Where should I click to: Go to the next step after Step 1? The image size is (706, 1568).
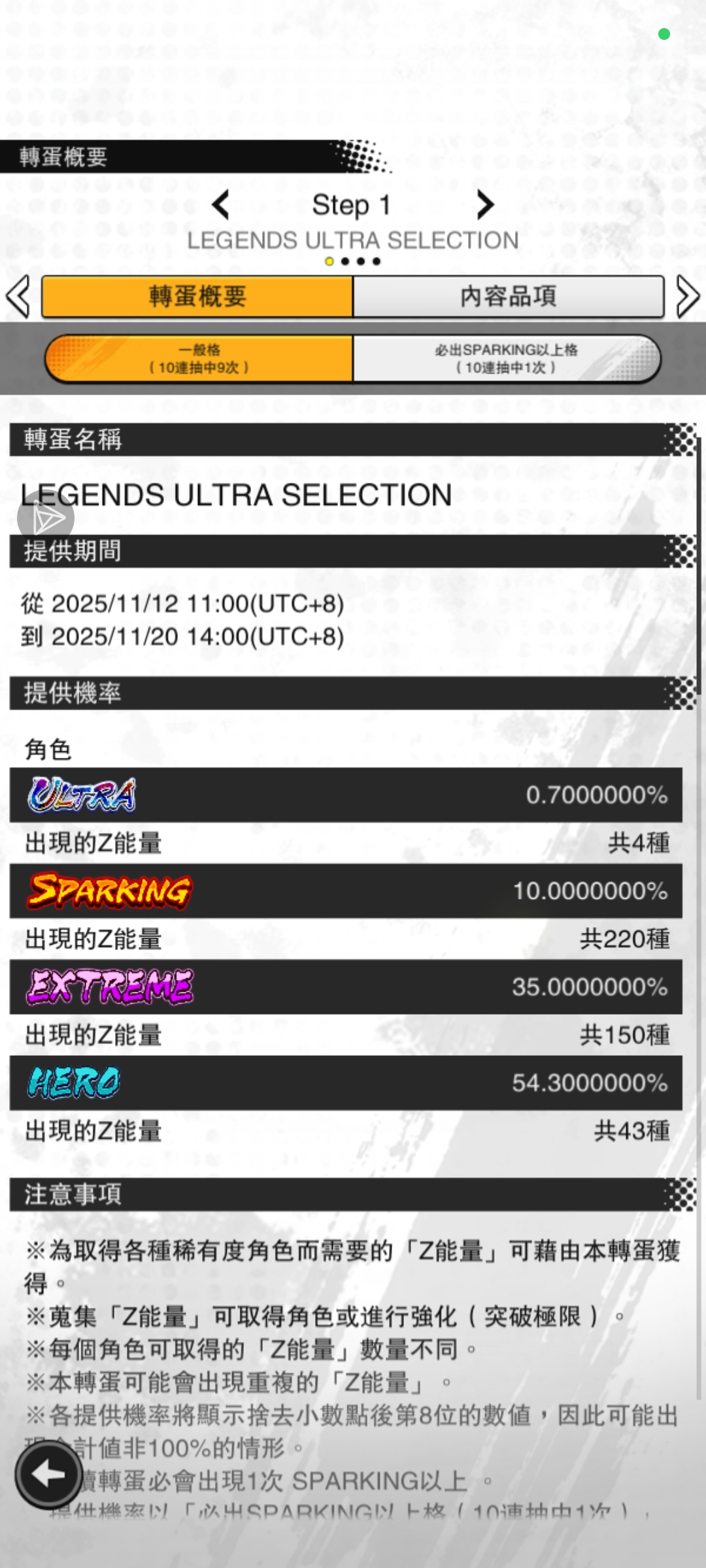484,205
